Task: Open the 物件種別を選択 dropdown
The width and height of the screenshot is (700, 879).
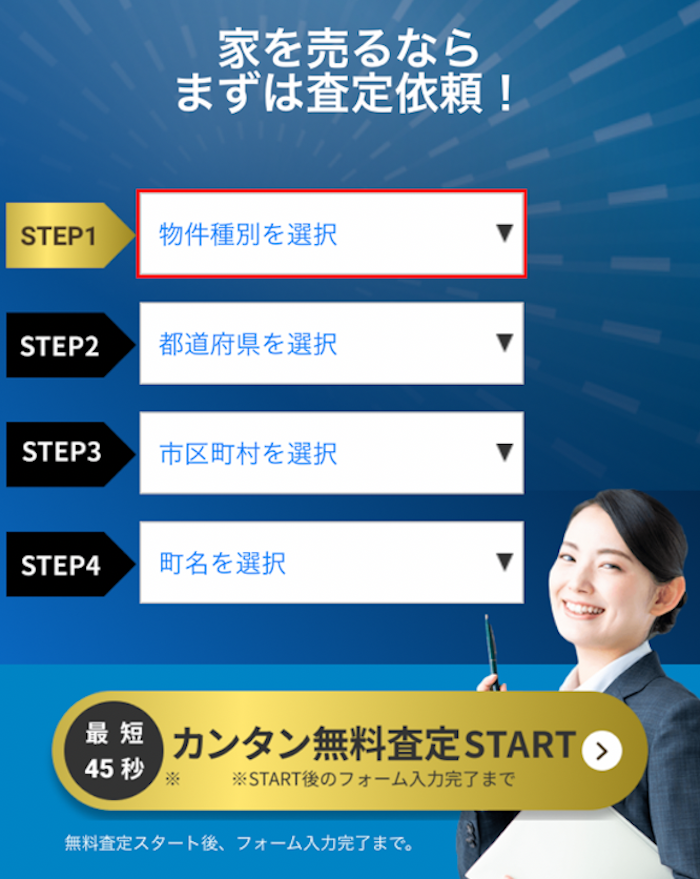Action: tap(331, 235)
